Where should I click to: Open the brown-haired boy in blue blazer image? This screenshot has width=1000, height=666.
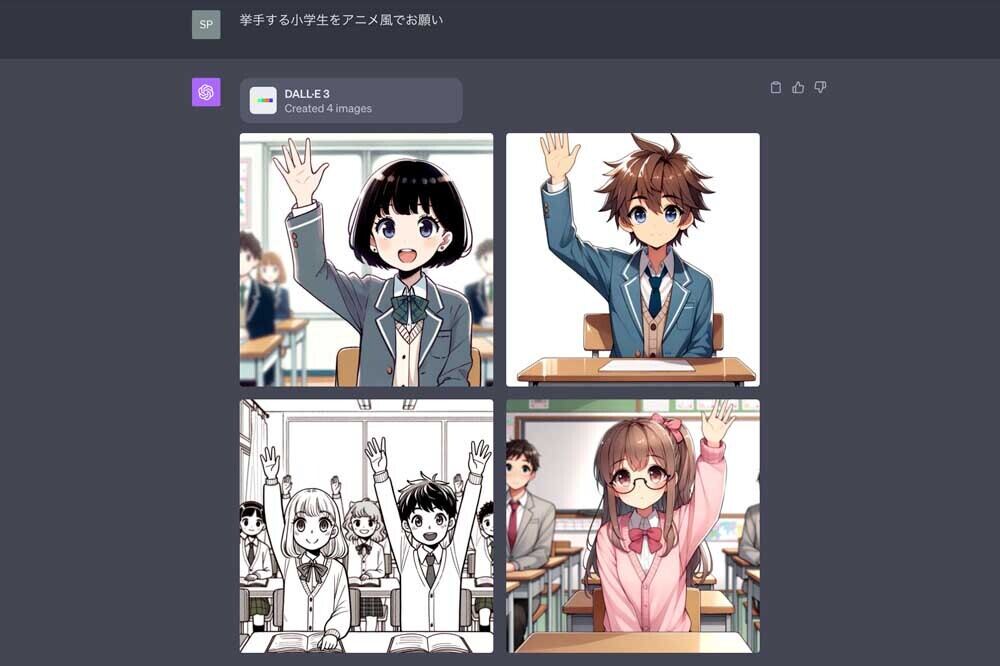tap(632, 260)
